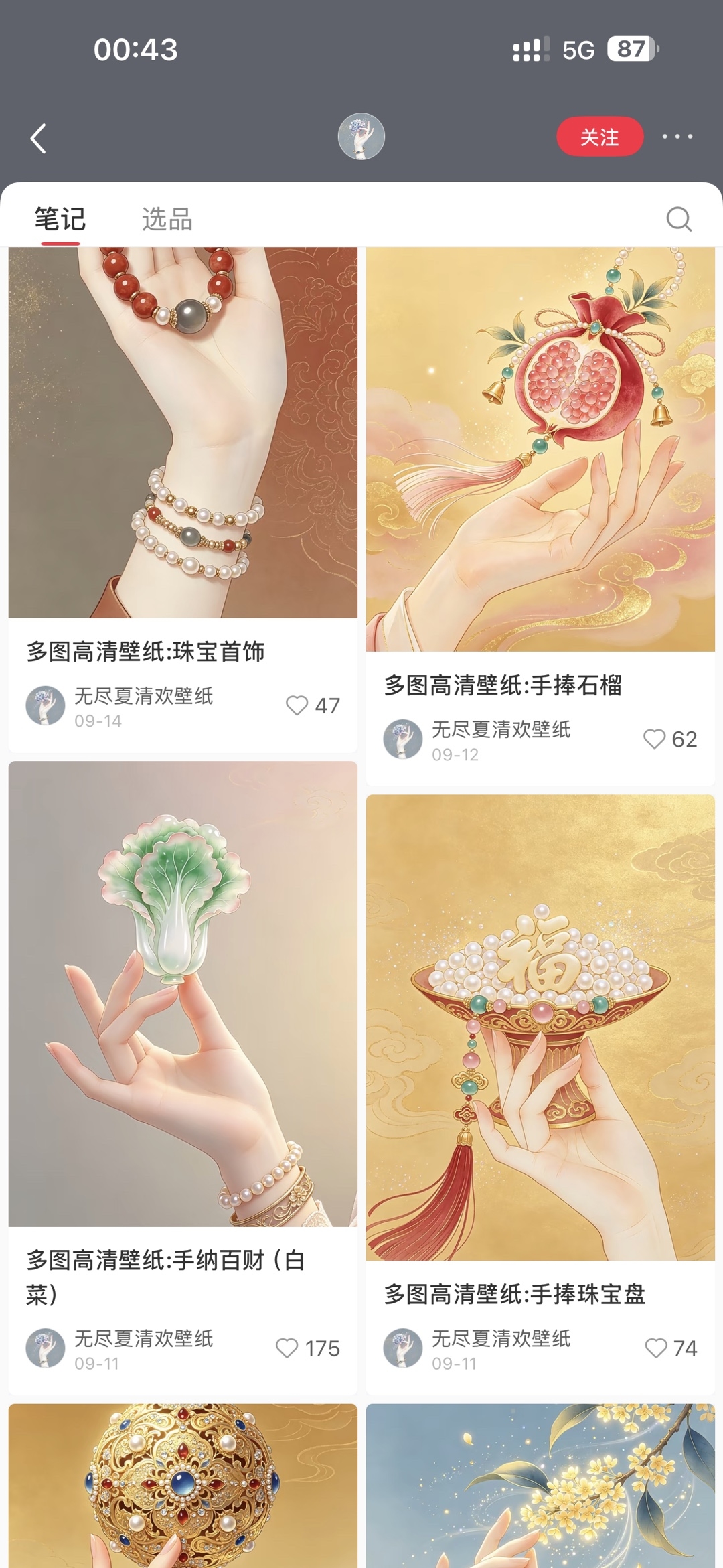Open the three-dot overflow menu
This screenshot has height=1568, width=723.
(677, 137)
